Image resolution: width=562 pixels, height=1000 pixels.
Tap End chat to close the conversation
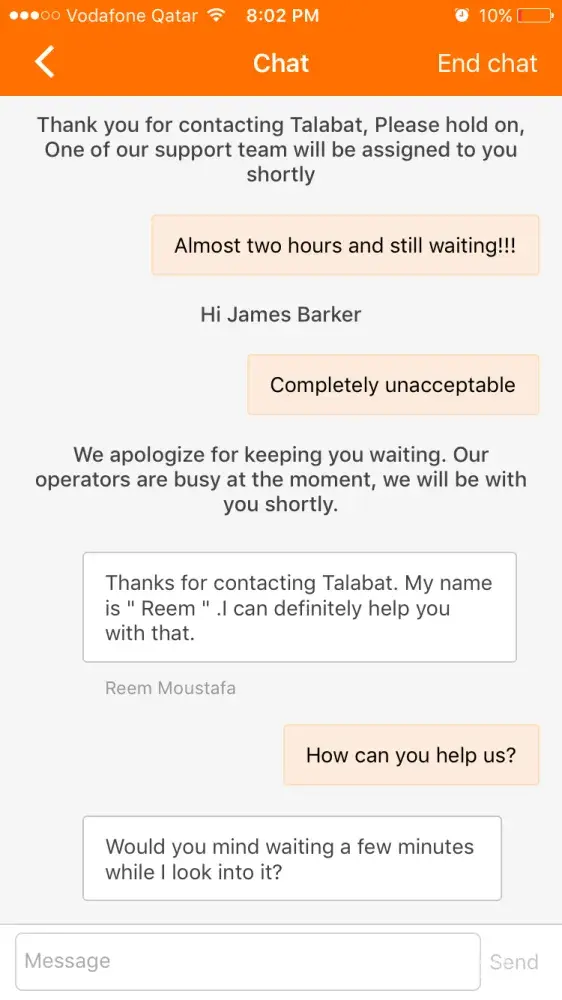click(487, 63)
